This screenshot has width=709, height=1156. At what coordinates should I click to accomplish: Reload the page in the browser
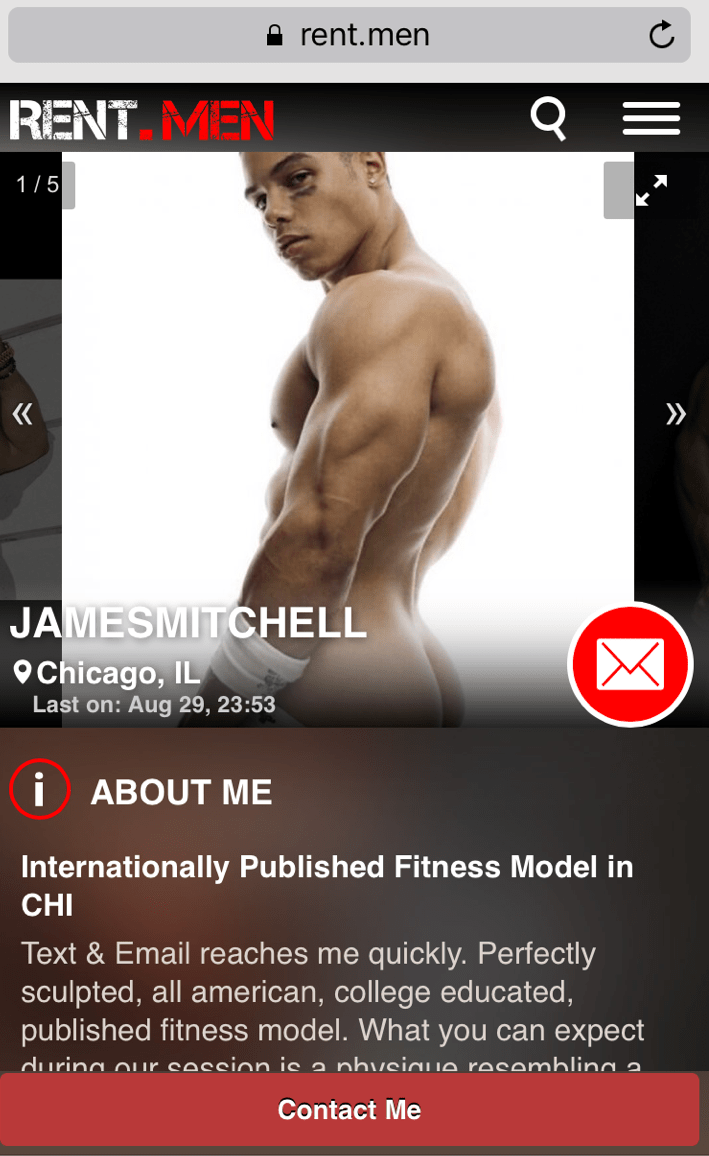pos(661,36)
